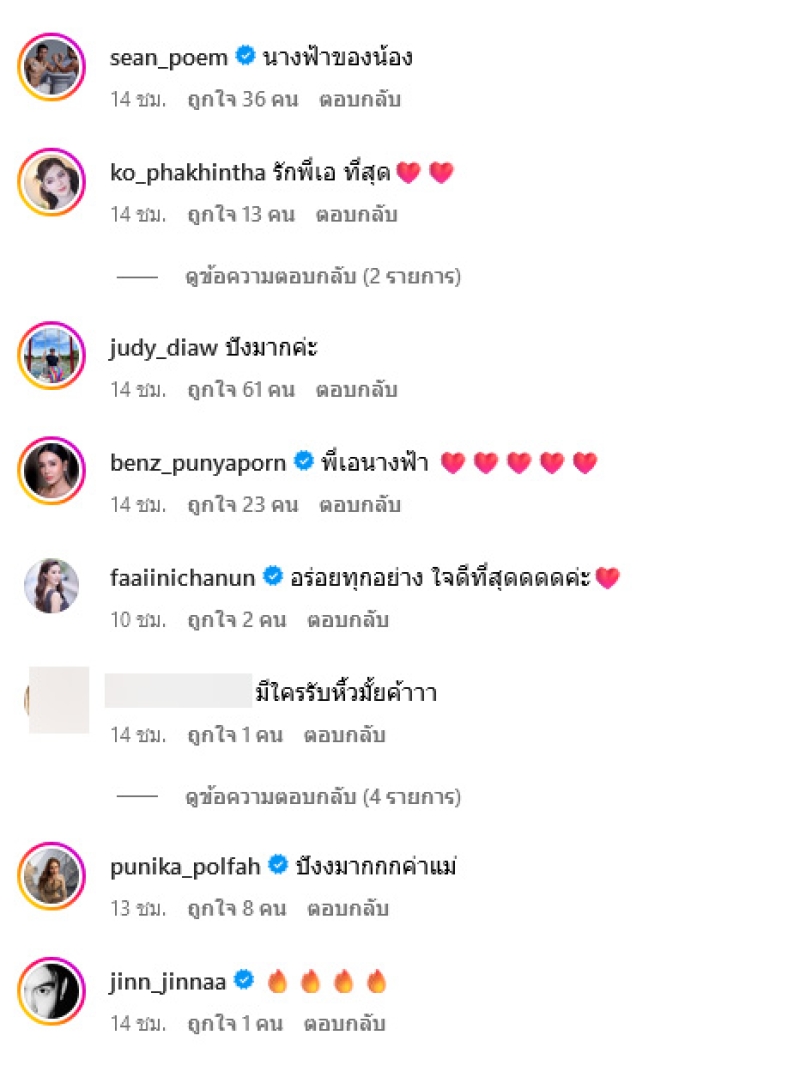Open jinn_jinnaa's profile picture
Viewport: 800px width, 1072px height.
[51, 991]
